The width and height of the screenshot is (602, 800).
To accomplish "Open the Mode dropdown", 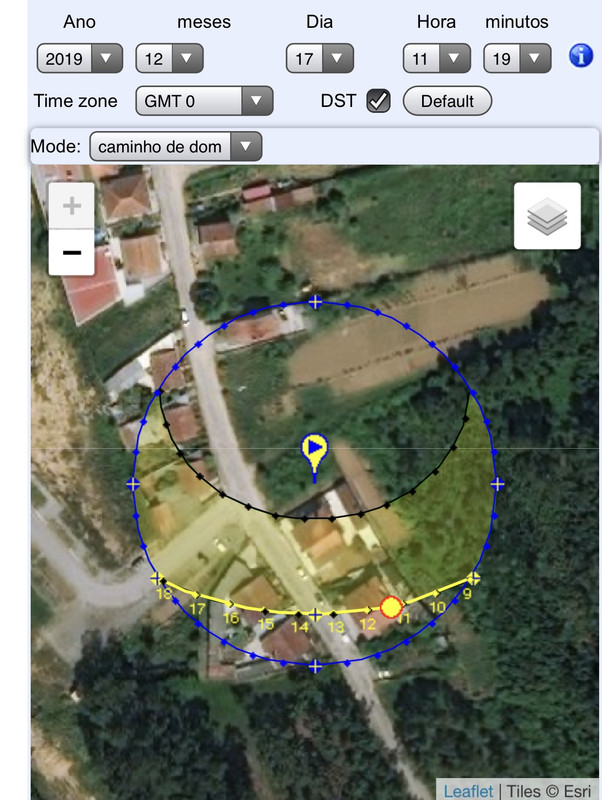I will point(175,147).
